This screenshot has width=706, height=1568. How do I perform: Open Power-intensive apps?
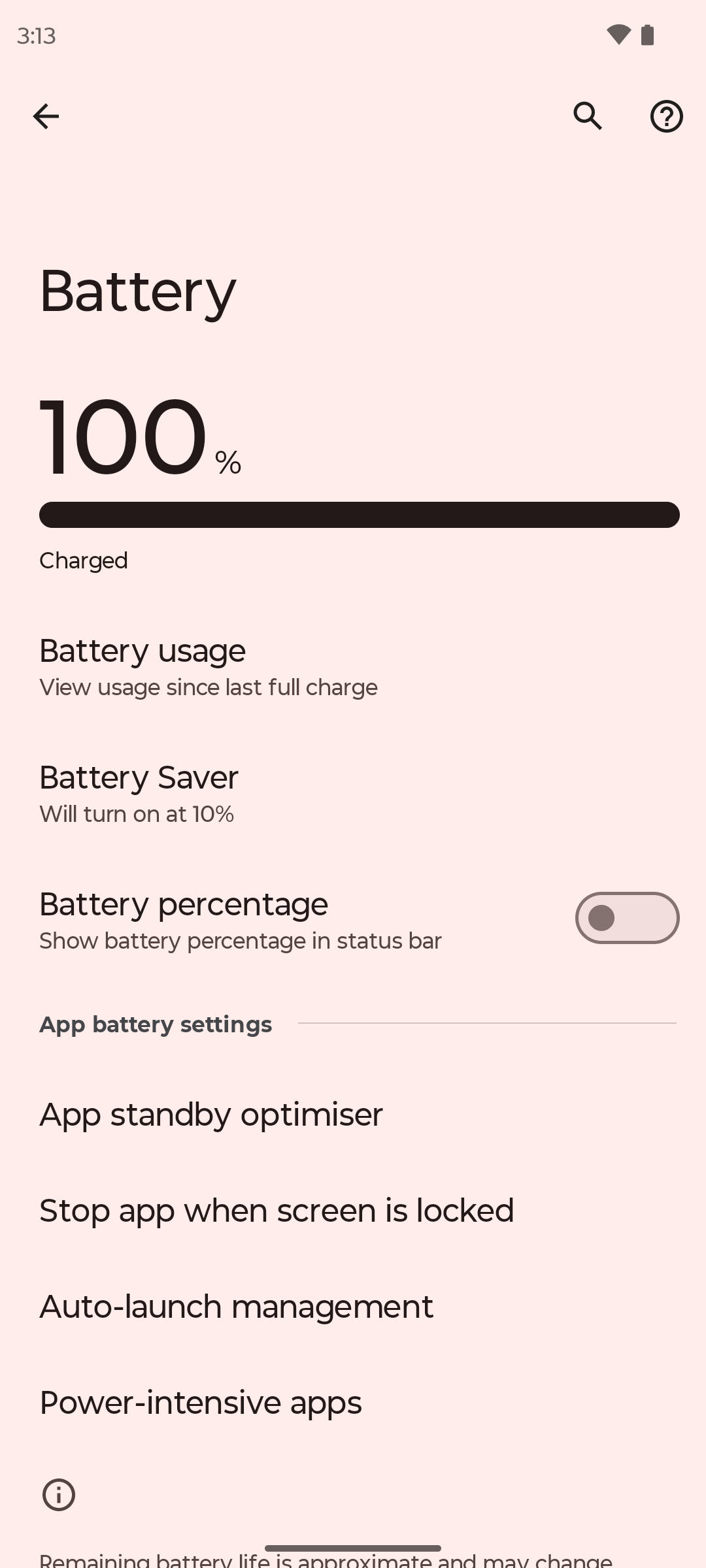coord(201,1403)
